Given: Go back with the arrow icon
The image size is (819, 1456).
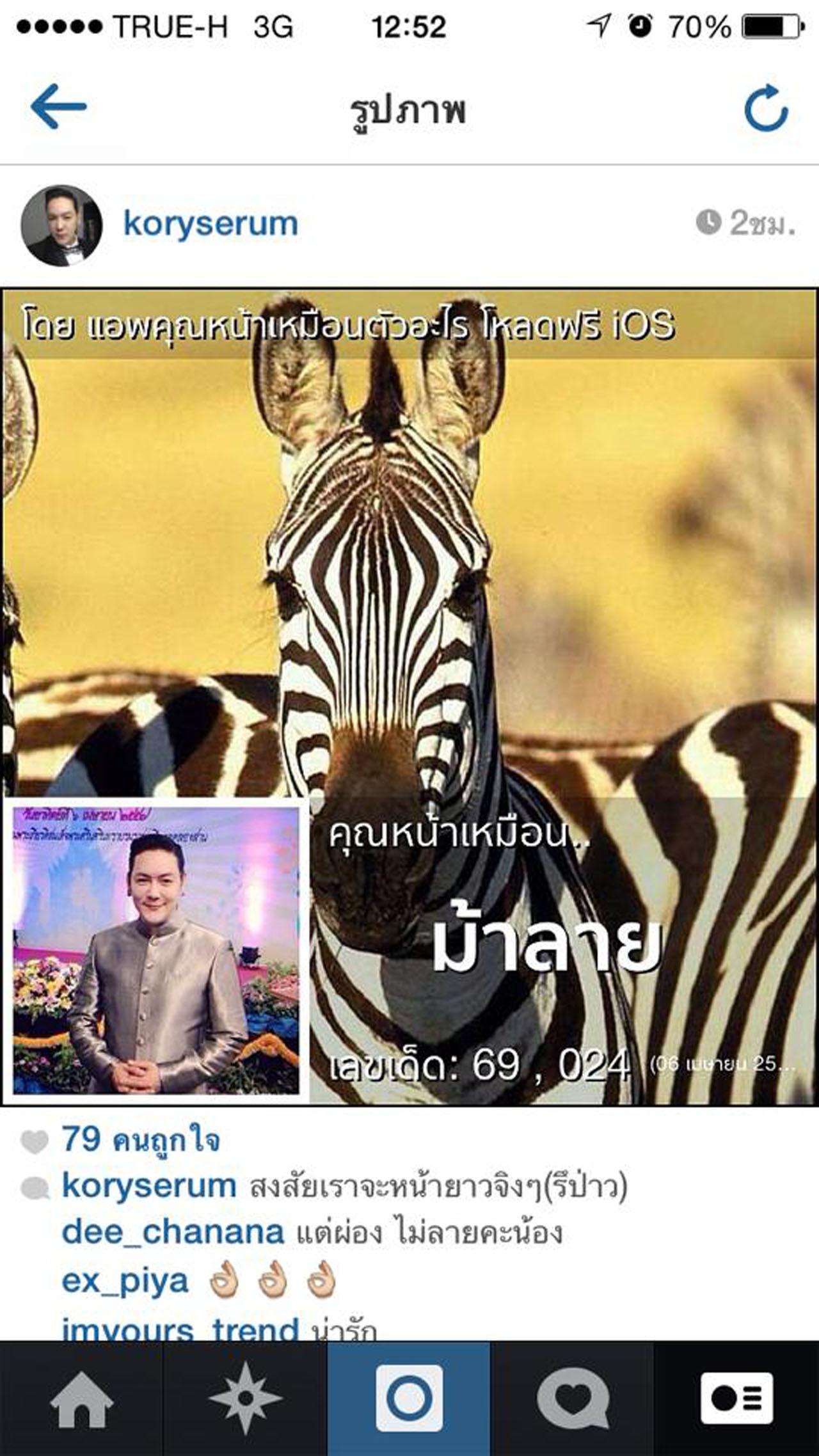Looking at the screenshot, I should 58,106.
